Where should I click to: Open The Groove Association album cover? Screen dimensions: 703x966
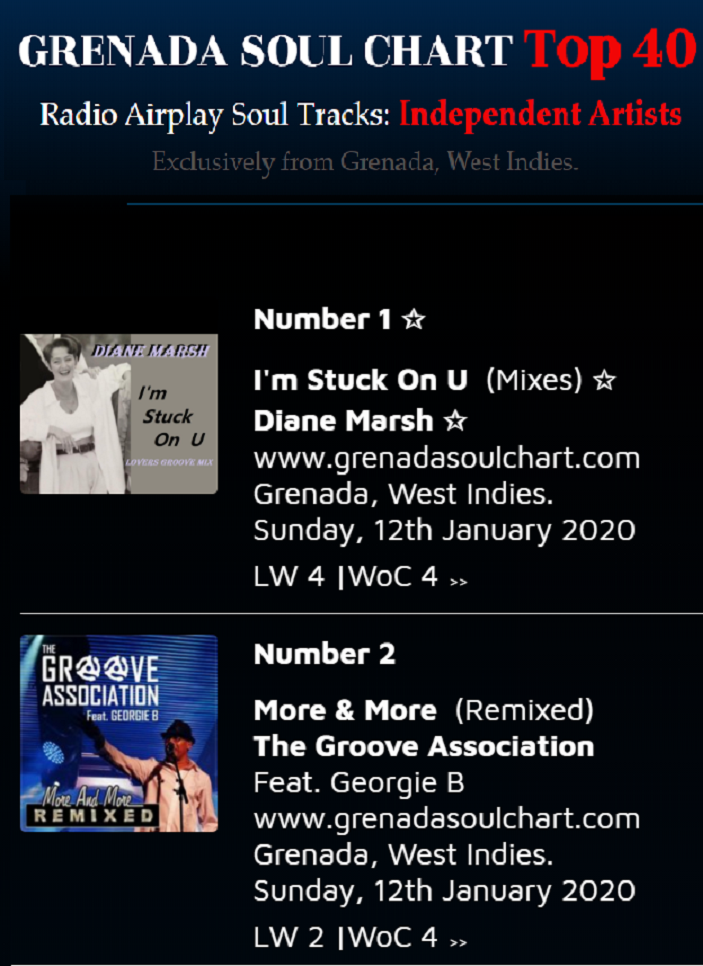click(x=119, y=733)
